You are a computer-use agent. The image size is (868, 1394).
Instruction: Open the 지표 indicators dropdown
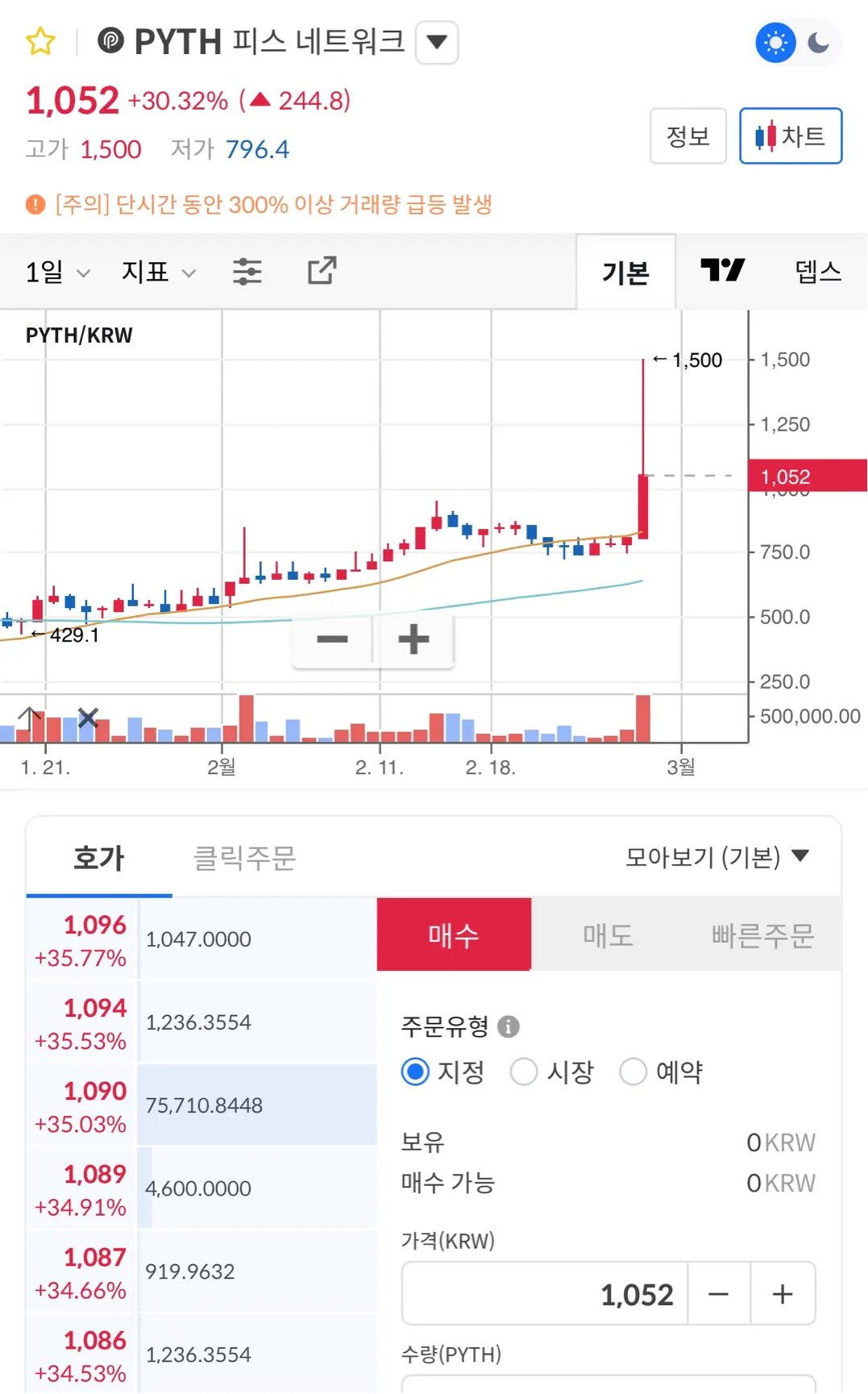159,273
